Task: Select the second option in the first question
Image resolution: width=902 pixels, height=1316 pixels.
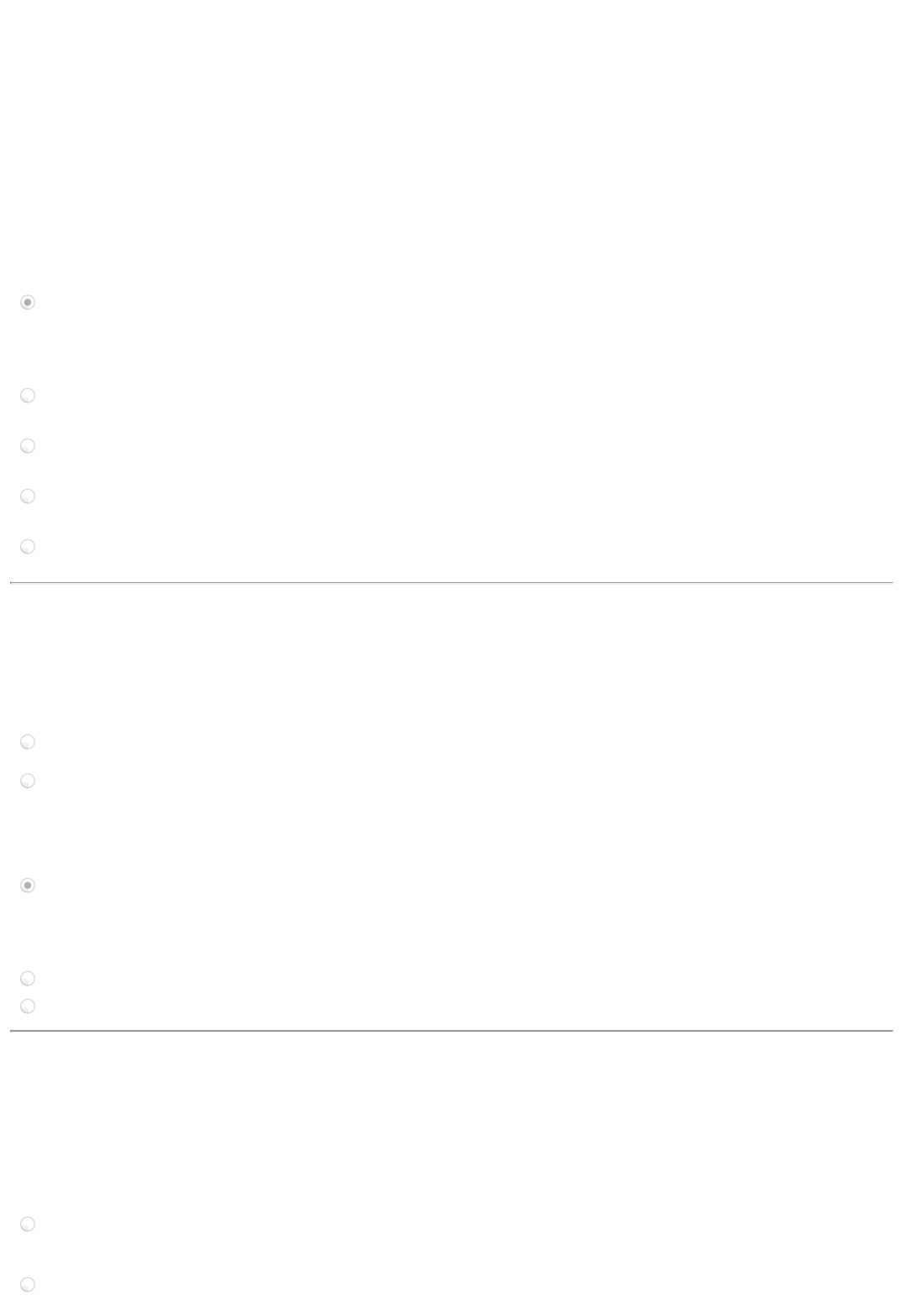Action: (x=28, y=395)
